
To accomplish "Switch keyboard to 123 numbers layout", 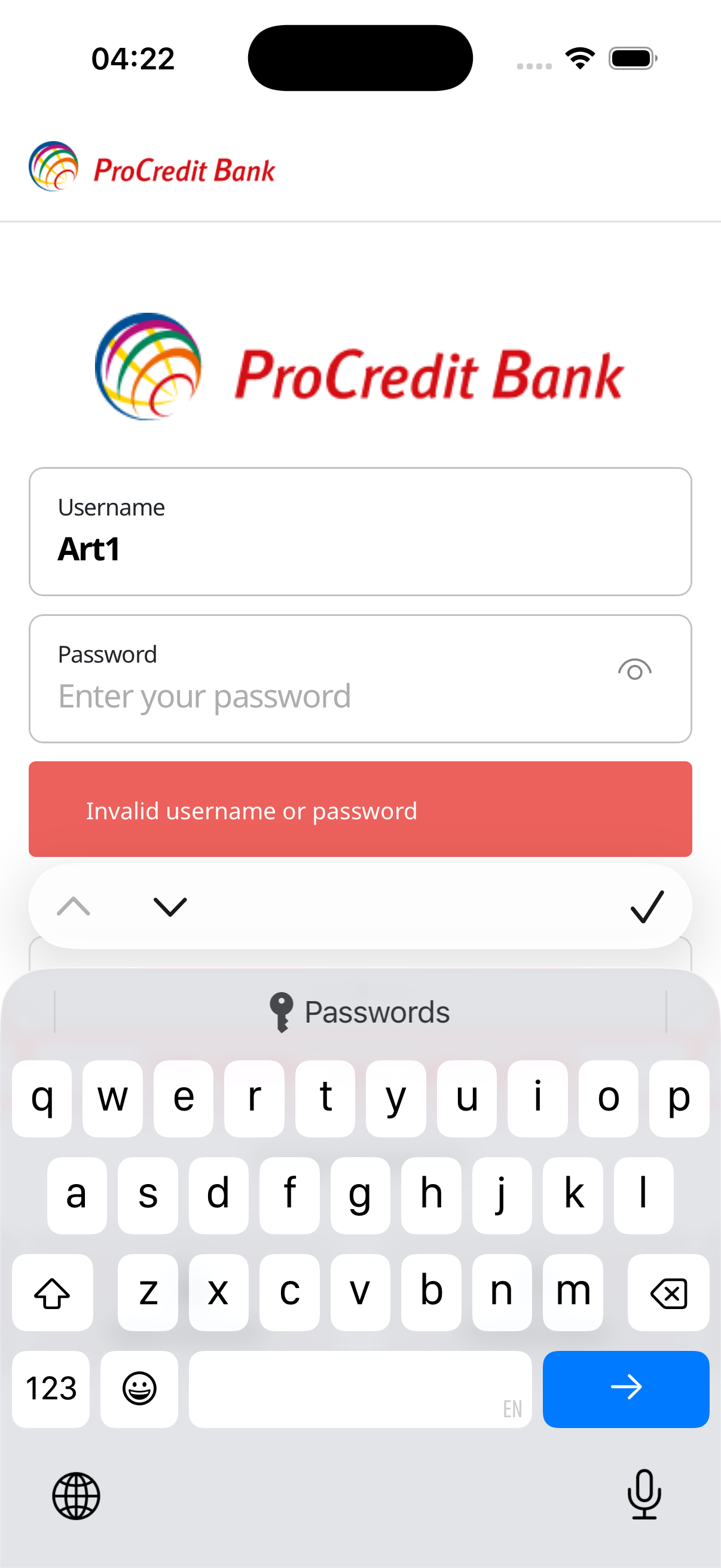I will 51,1389.
